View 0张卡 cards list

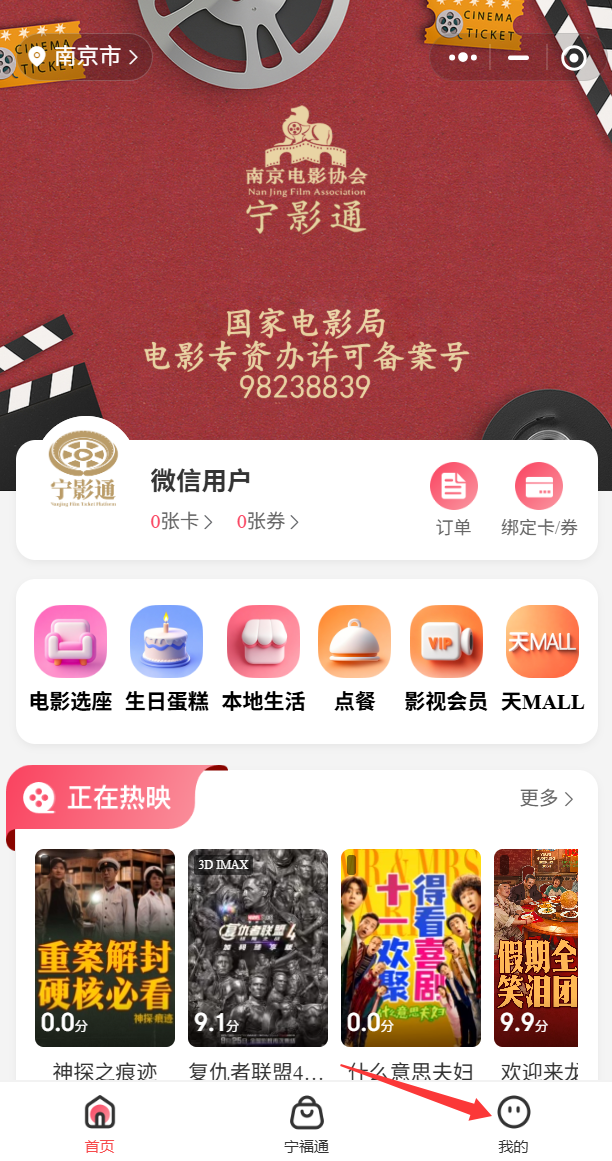pyautogui.click(x=182, y=522)
